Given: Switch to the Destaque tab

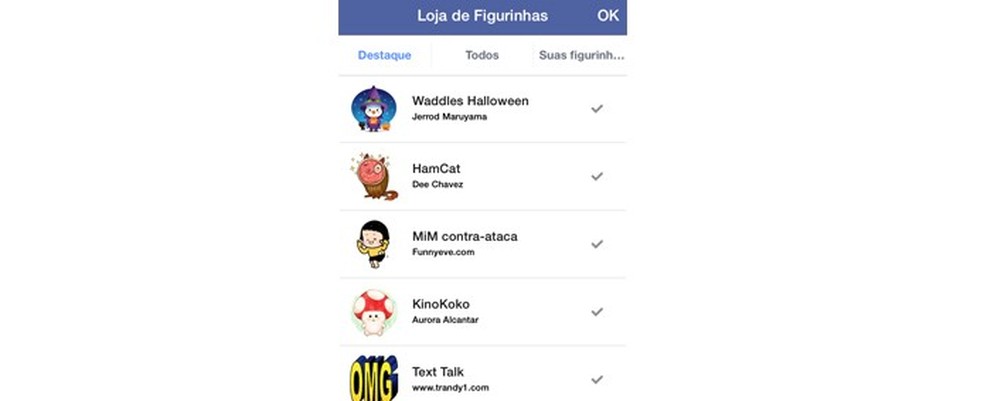Looking at the screenshot, I should [385, 55].
